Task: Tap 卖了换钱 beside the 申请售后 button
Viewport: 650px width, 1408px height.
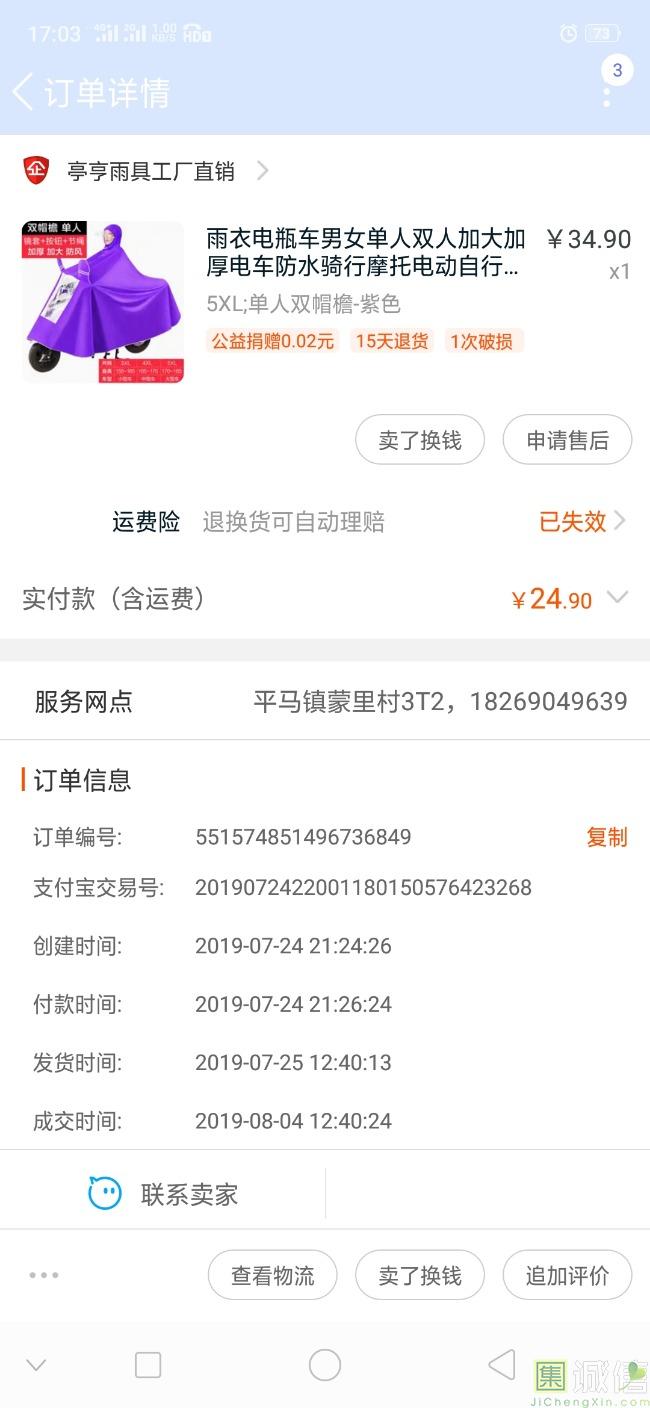Action: click(x=420, y=440)
